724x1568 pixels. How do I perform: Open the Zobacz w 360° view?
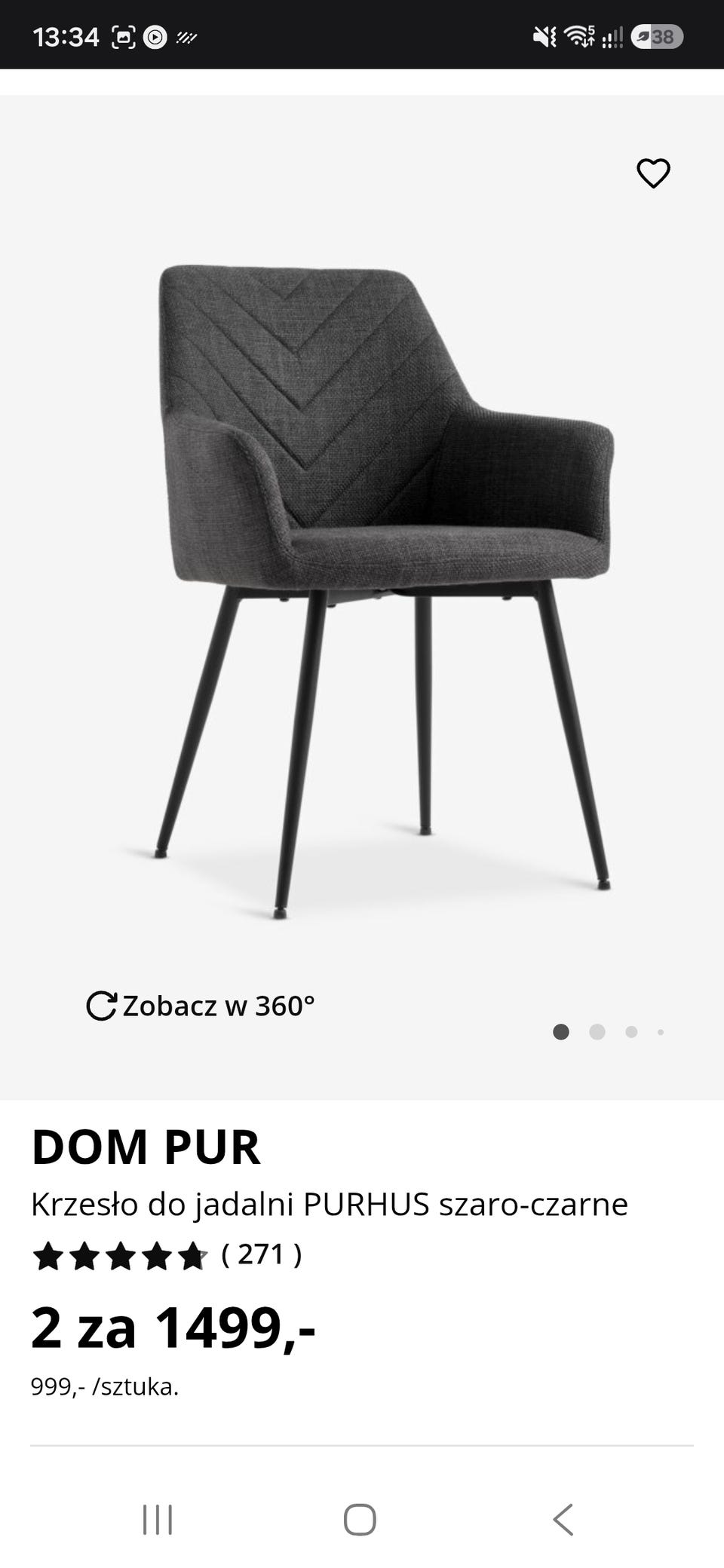click(201, 1006)
